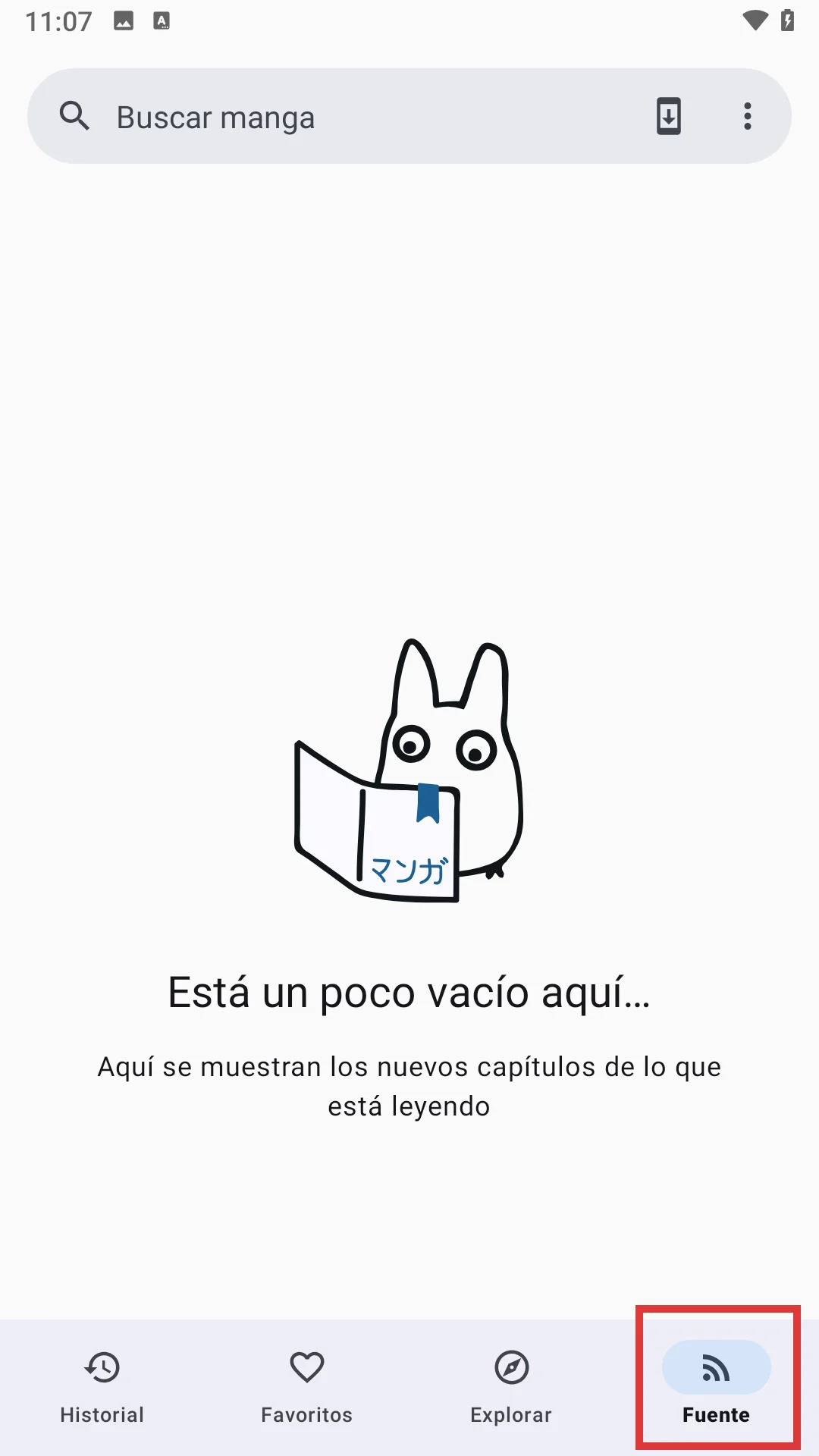Tap the battery indicator icon
Image resolution: width=819 pixels, height=1456 pixels.
coord(789,20)
